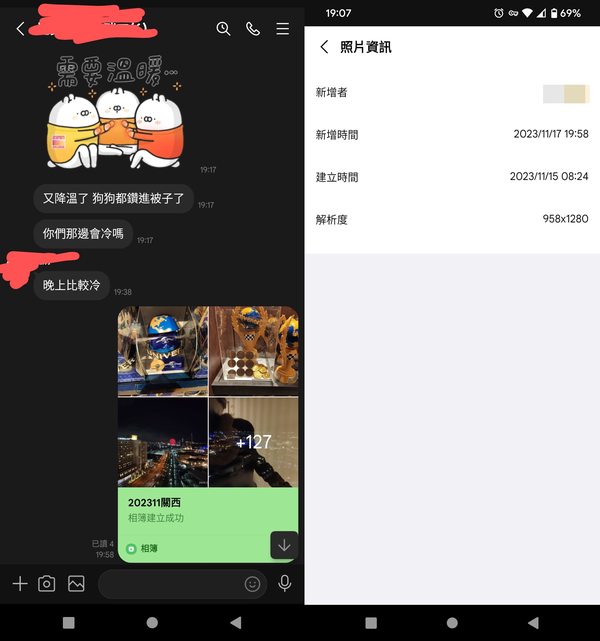600x641 pixels.
Task: Record a voice message with microphone
Action: click(x=284, y=584)
